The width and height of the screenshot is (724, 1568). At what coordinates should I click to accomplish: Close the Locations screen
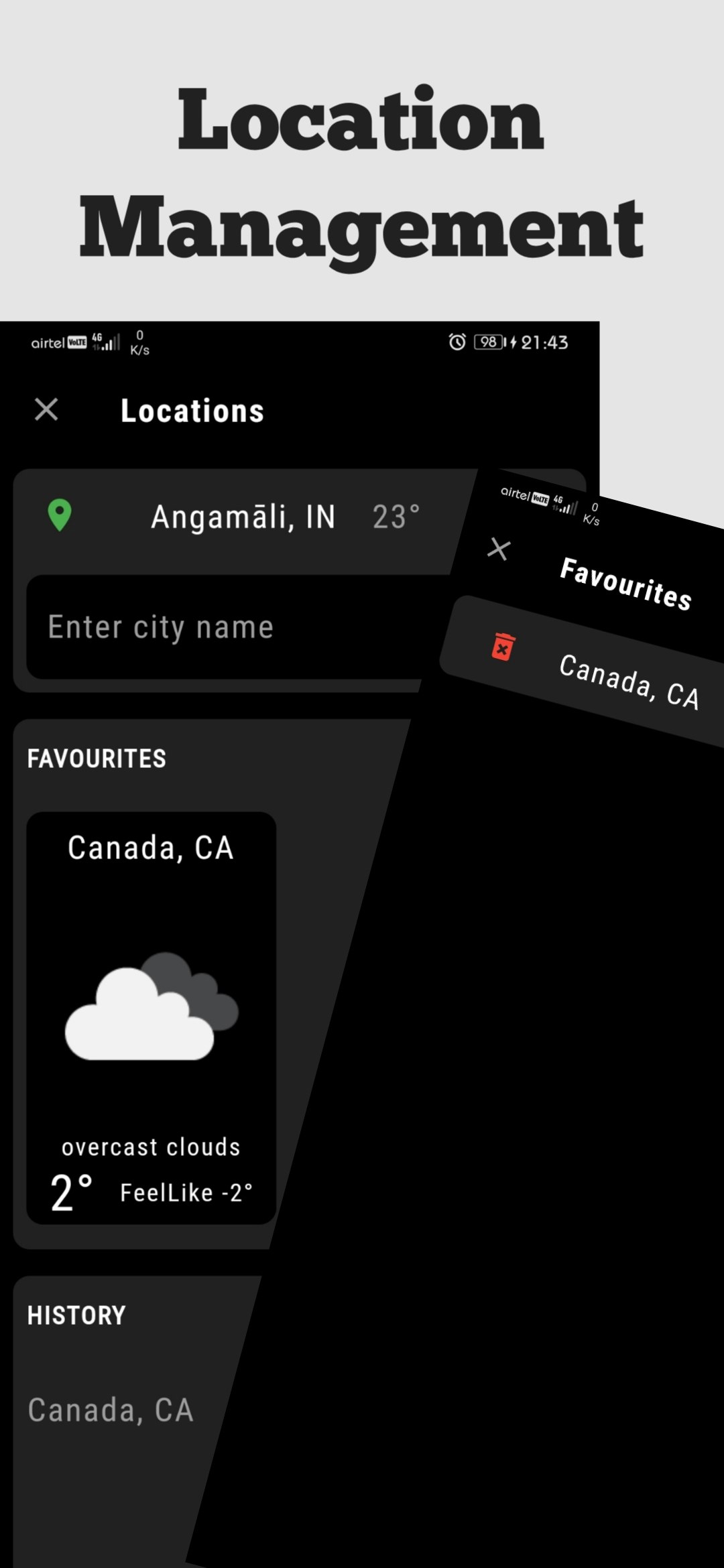click(46, 410)
